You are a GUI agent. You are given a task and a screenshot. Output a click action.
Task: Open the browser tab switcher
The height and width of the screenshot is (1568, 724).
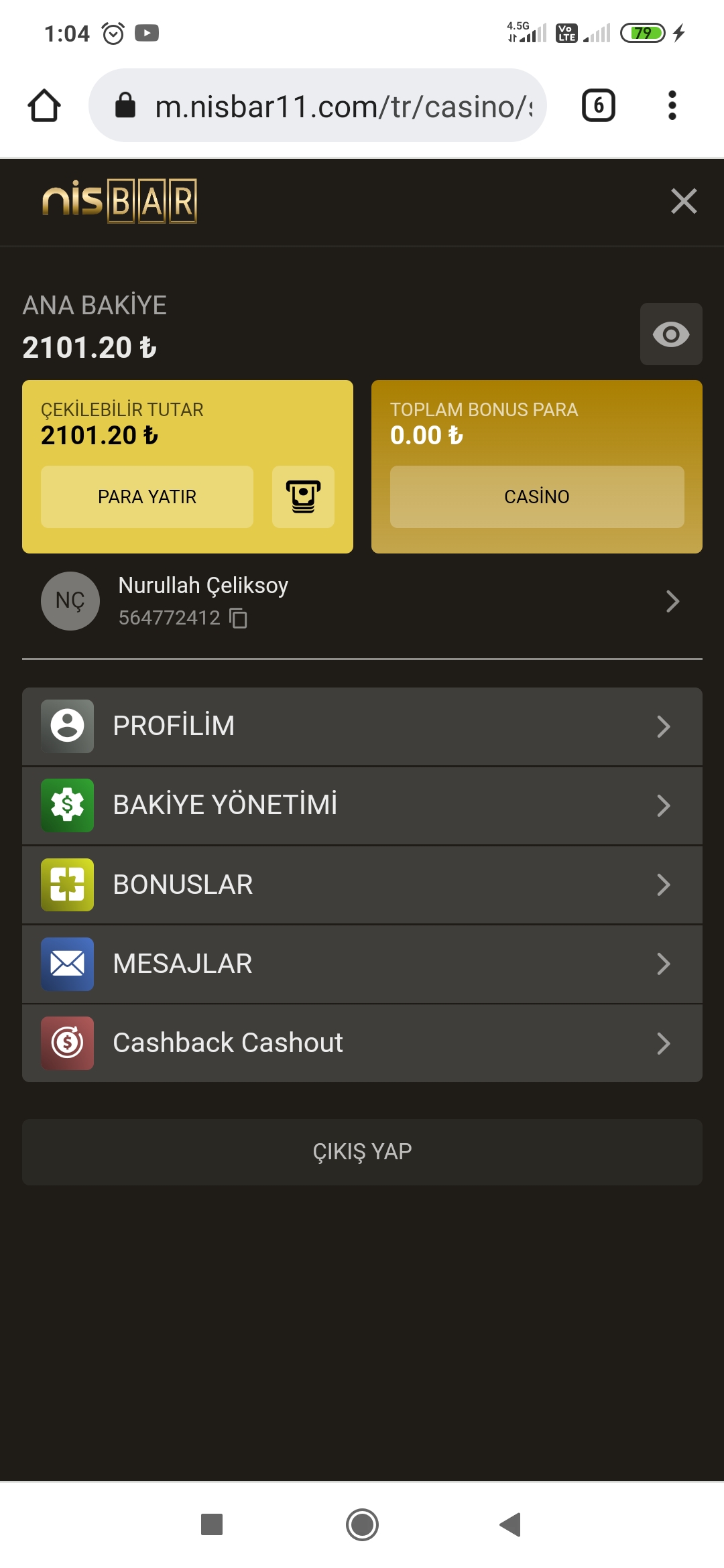pos(598,105)
